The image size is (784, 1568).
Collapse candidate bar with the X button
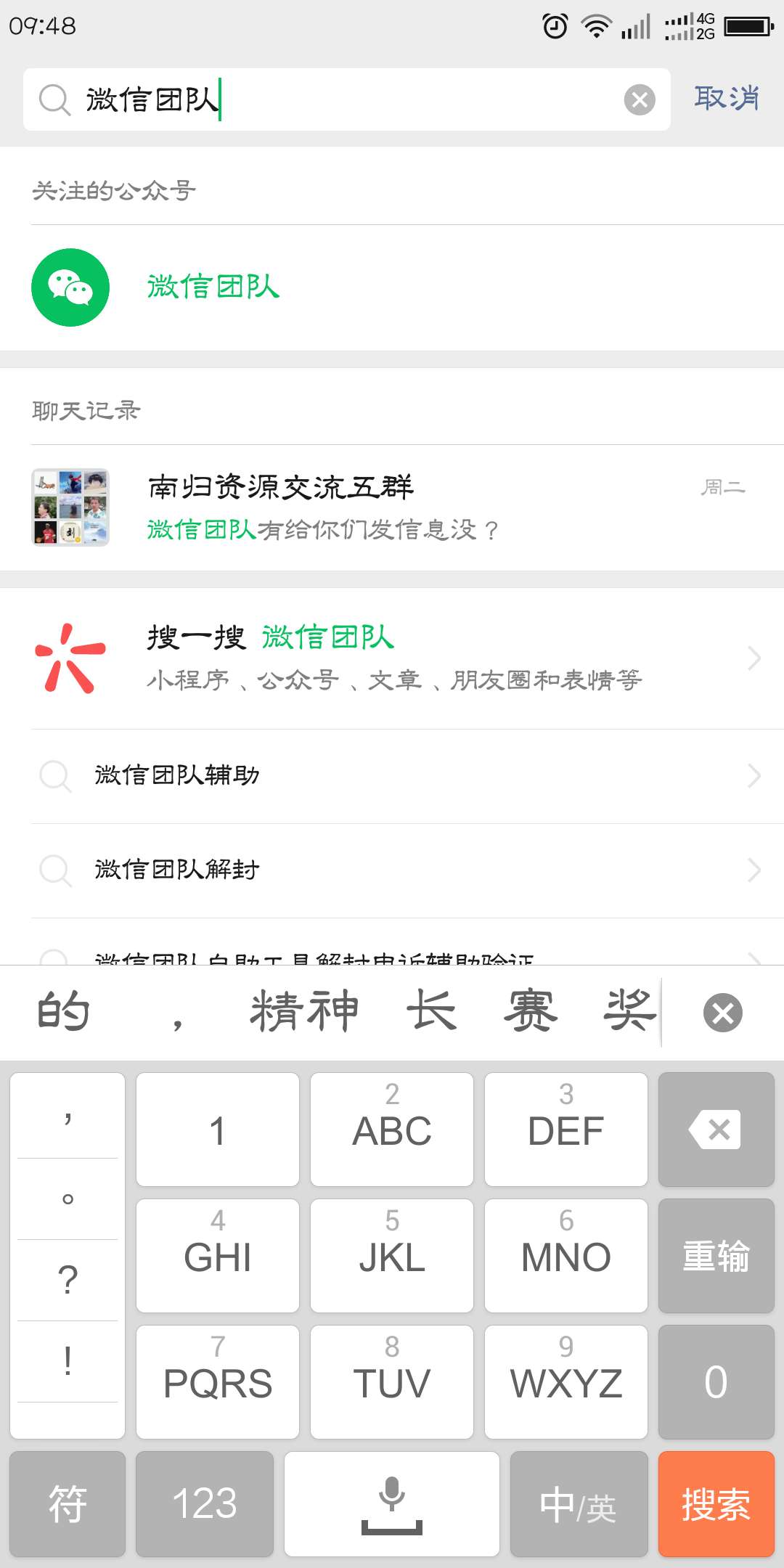click(722, 1012)
